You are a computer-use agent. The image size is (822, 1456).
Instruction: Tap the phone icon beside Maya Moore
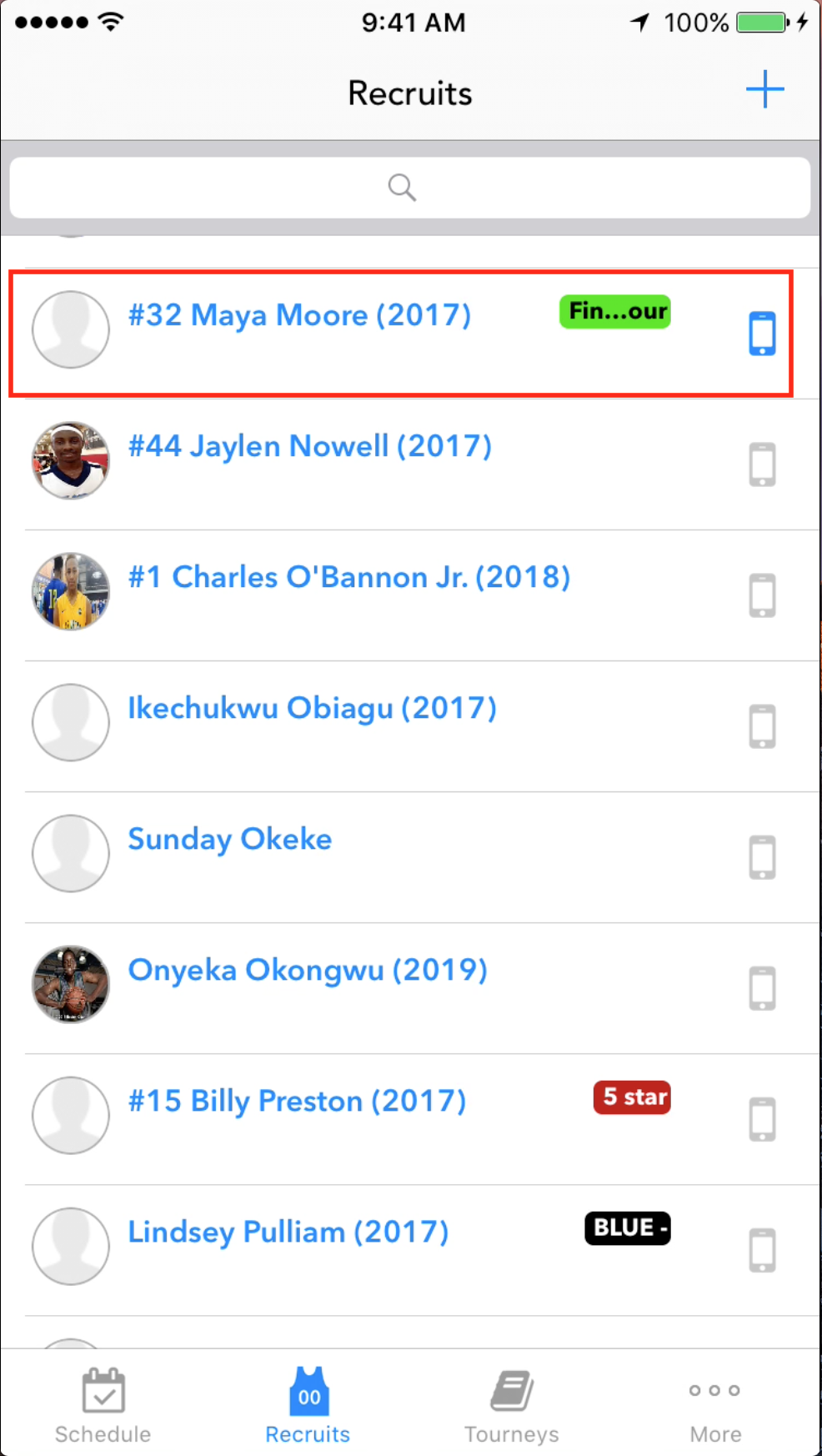(x=762, y=334)
